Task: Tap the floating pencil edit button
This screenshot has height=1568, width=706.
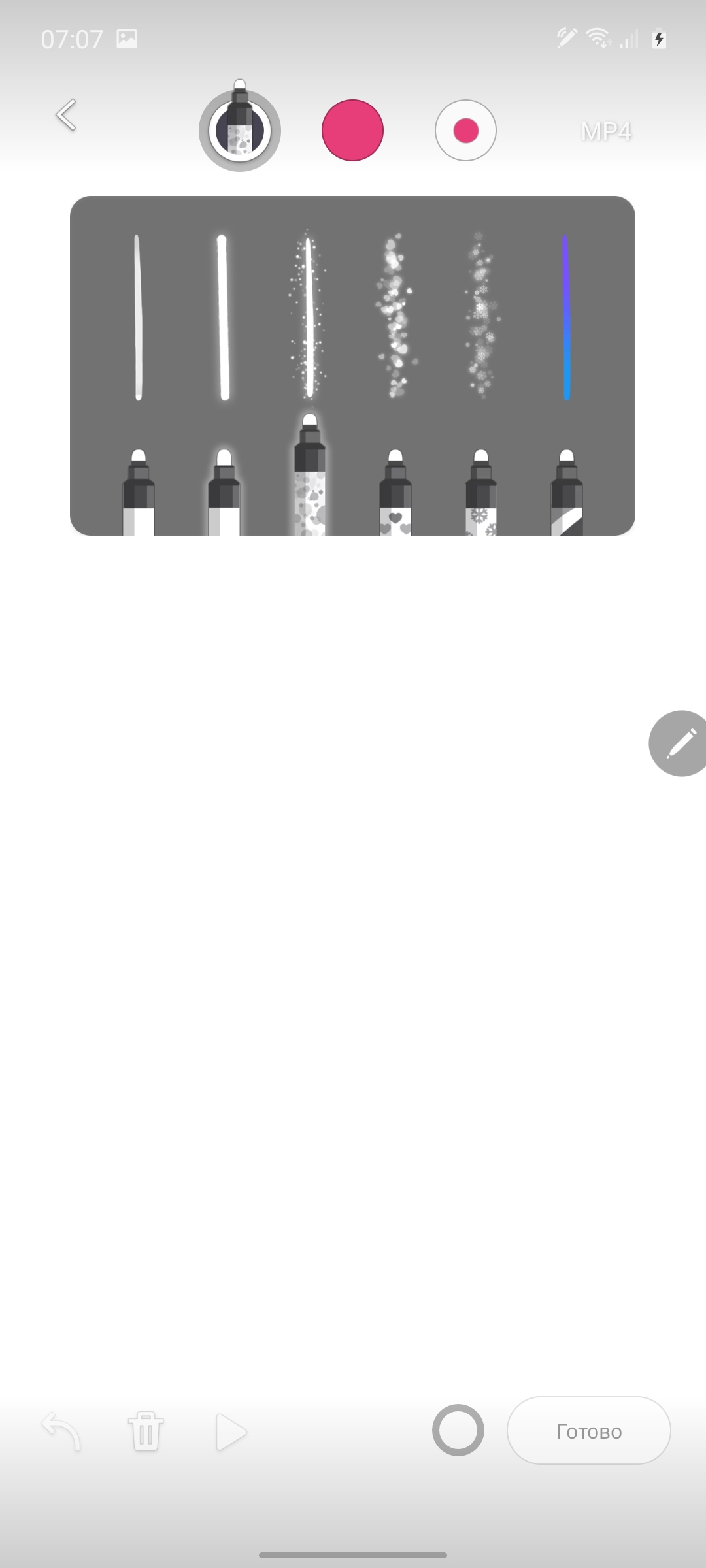Action: coord(680,743)
